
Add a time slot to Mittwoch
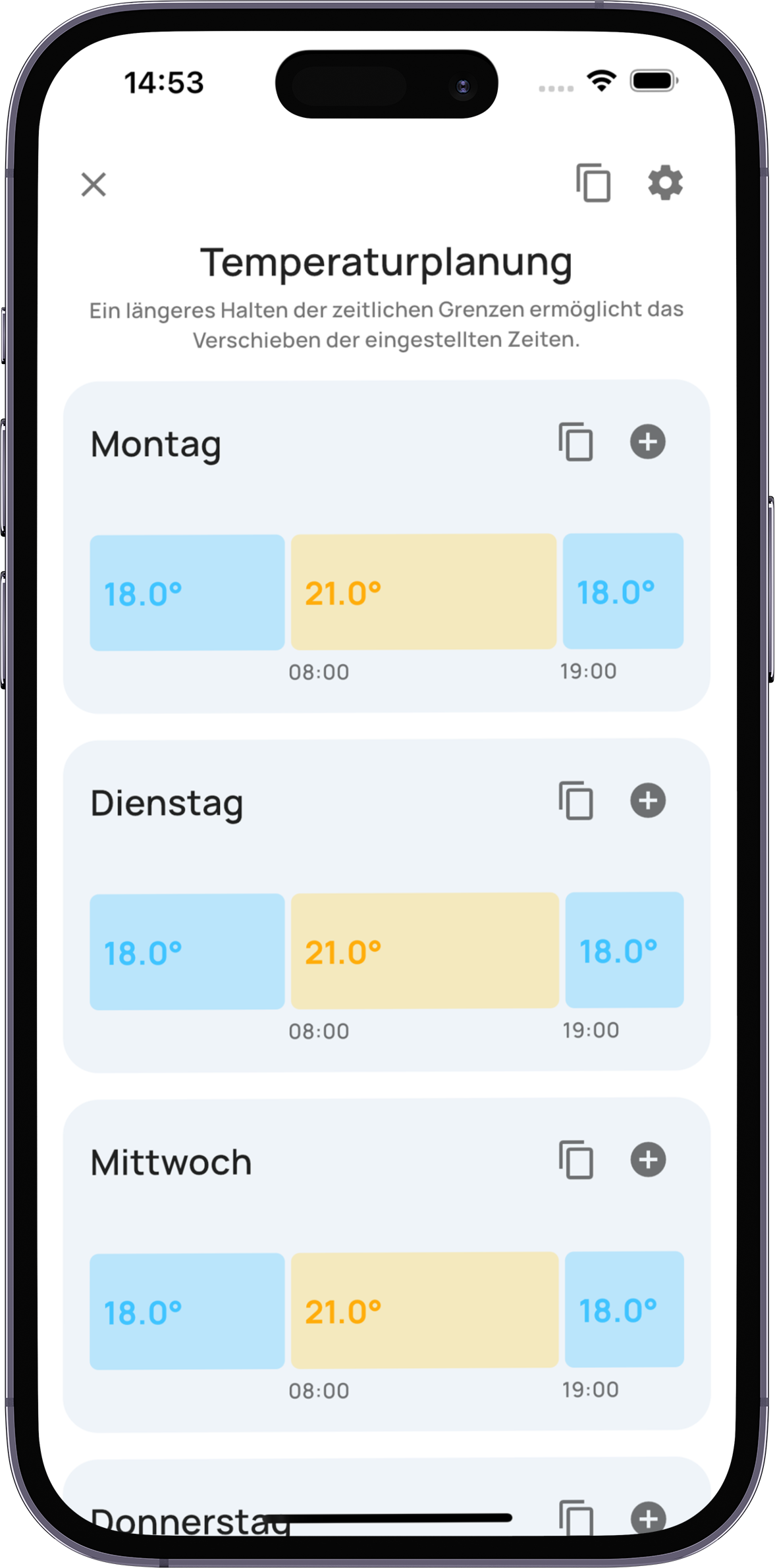pyautogui.click(x=648, y=1160)
